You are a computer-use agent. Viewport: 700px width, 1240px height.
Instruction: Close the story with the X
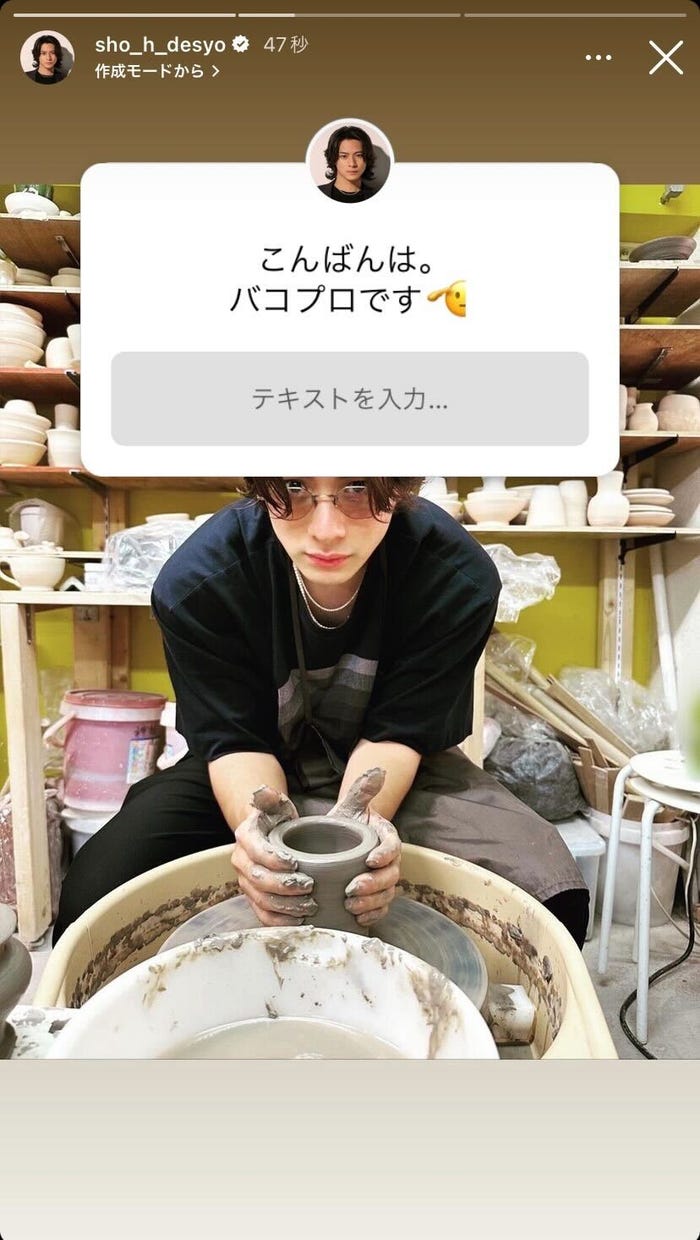coord(665,57)
